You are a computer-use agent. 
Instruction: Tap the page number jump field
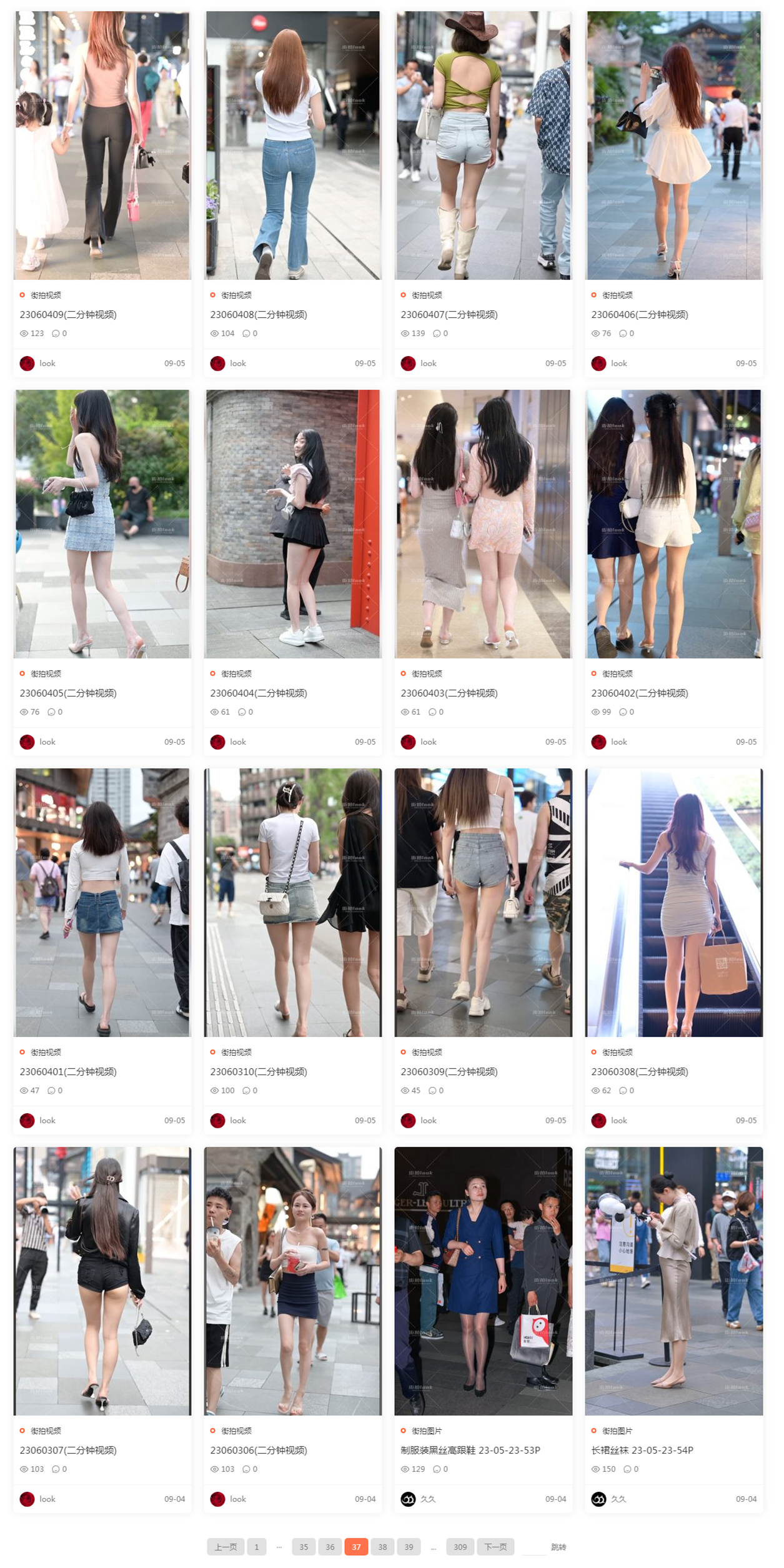tap(533, 1547)
